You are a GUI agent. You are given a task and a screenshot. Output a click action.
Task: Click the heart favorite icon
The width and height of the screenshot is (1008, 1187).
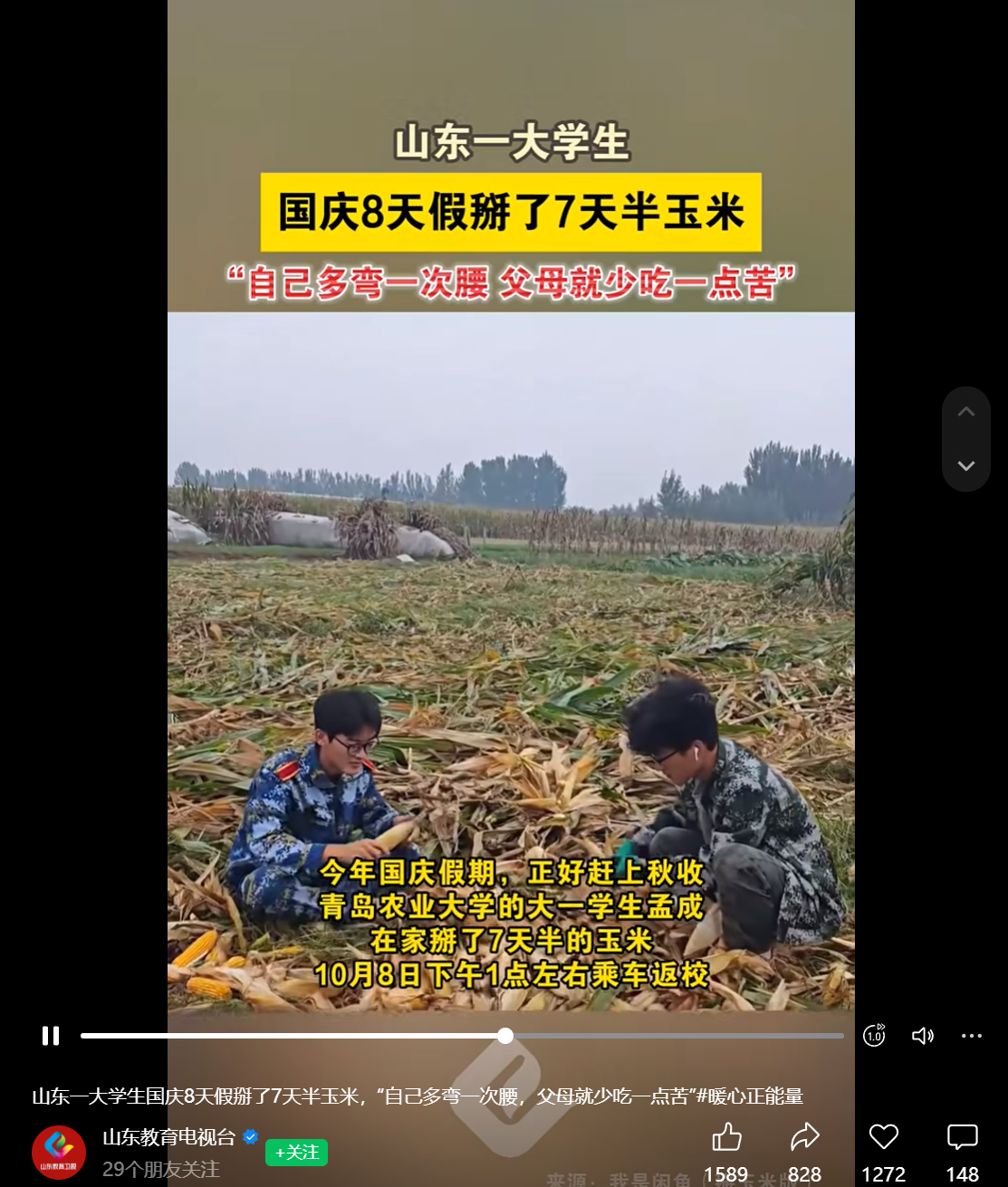[883, 1137]
